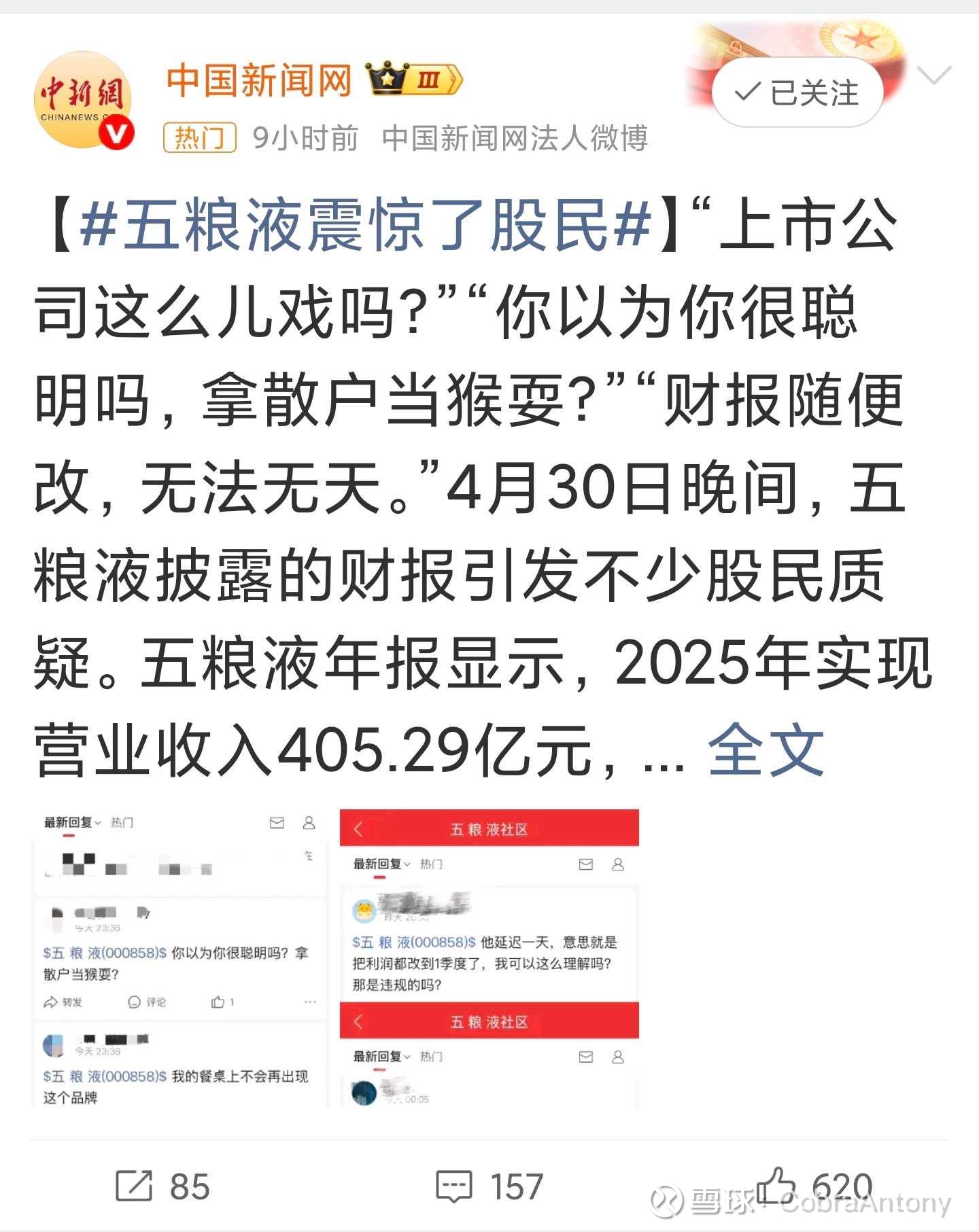Image resolution: width=979 pixels, height=1232 pixels.
Task: Tap the 已关注 follow button
Action: pyautogui.click(x=797, y=92)
